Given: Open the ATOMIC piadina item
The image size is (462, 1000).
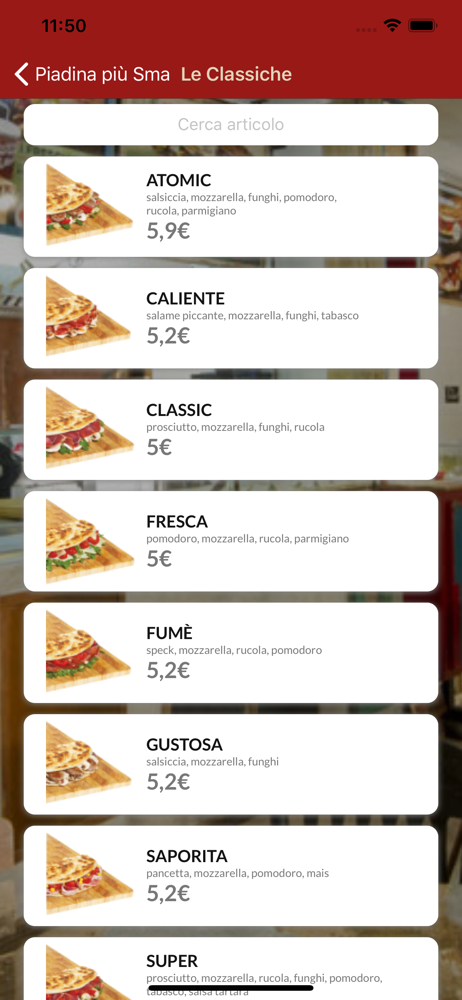Looking at the screenshot, I should pyautogui.click(x=231, y=207).
